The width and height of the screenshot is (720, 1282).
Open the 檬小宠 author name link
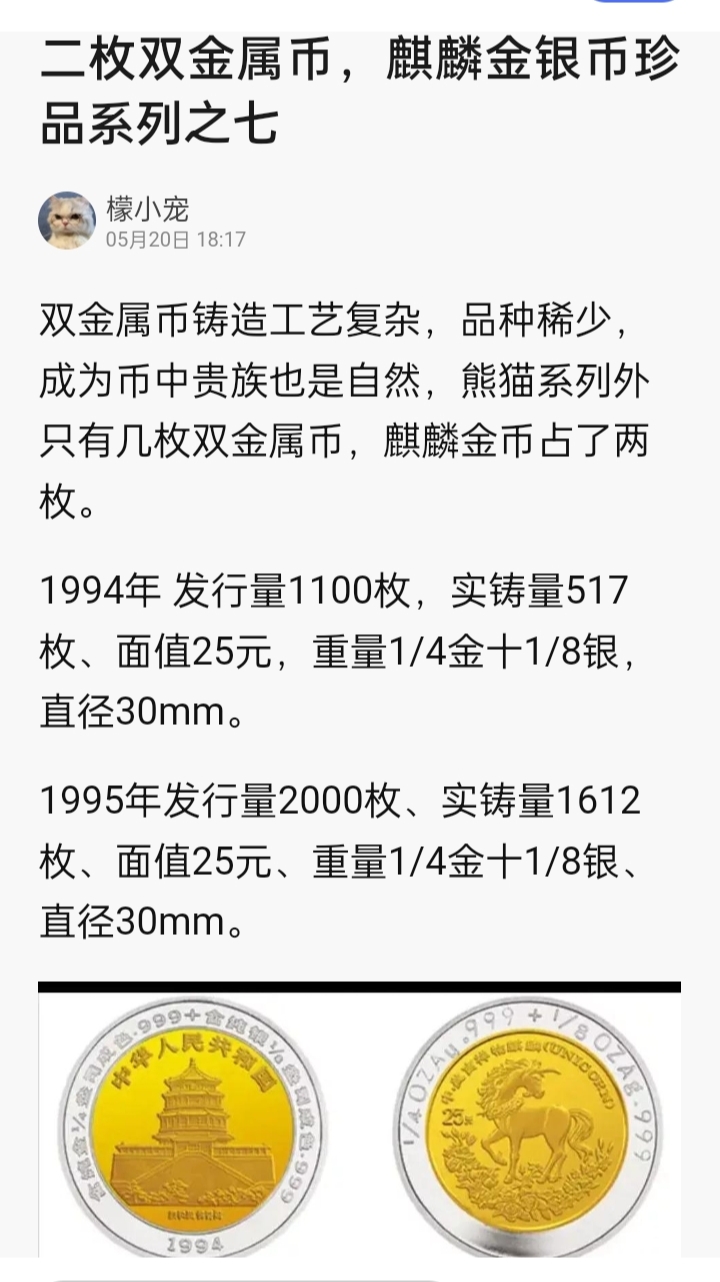(148, 209)
